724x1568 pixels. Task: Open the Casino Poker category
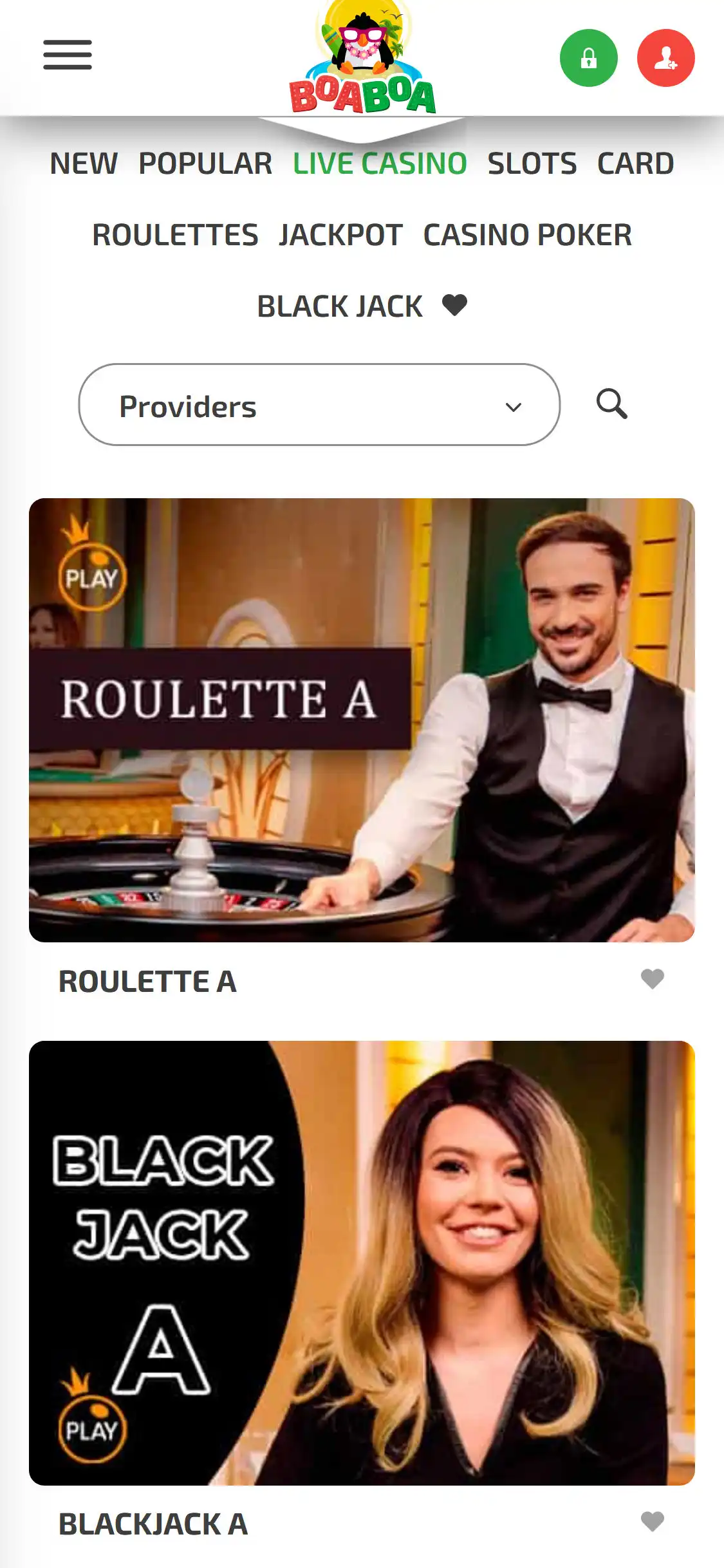coord(527,235)
